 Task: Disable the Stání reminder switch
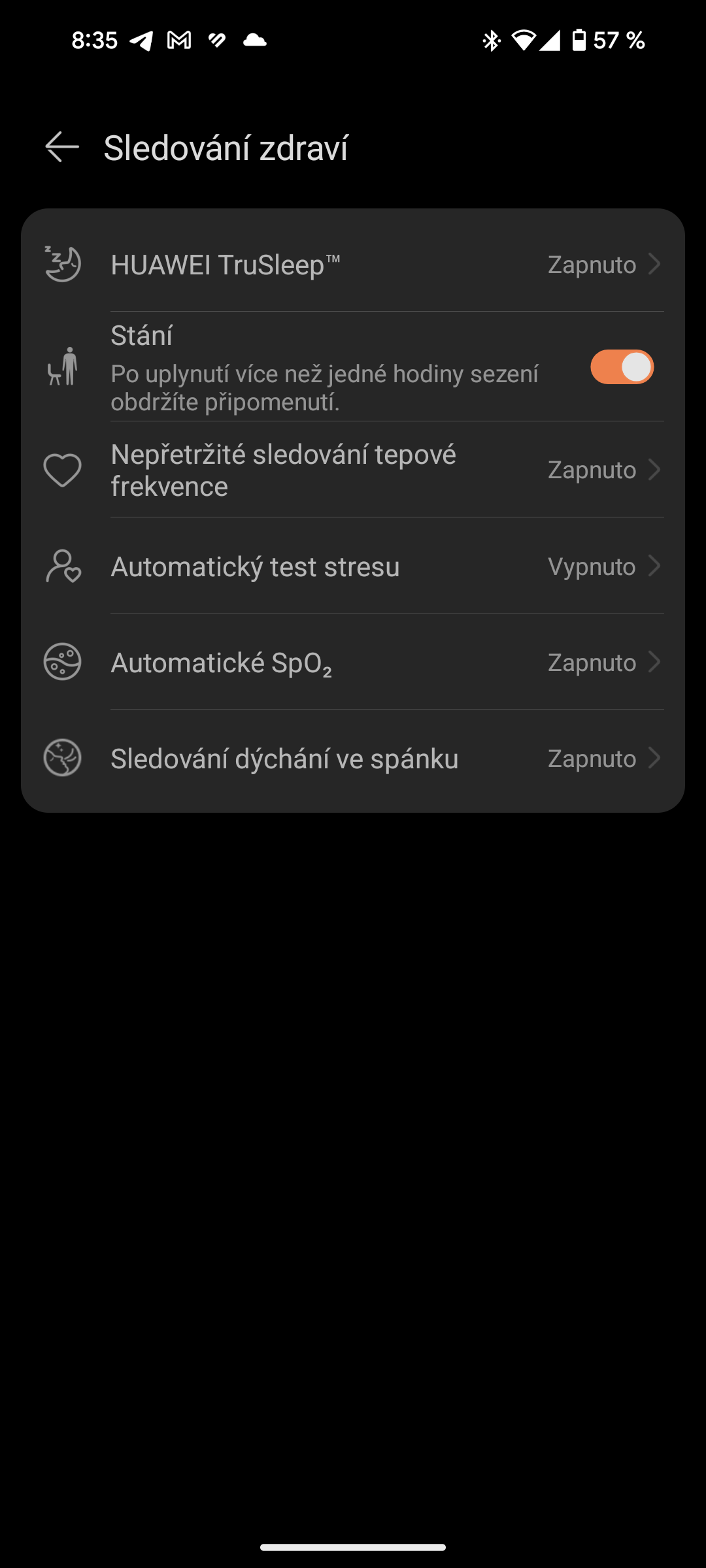[x=622, y=368]
